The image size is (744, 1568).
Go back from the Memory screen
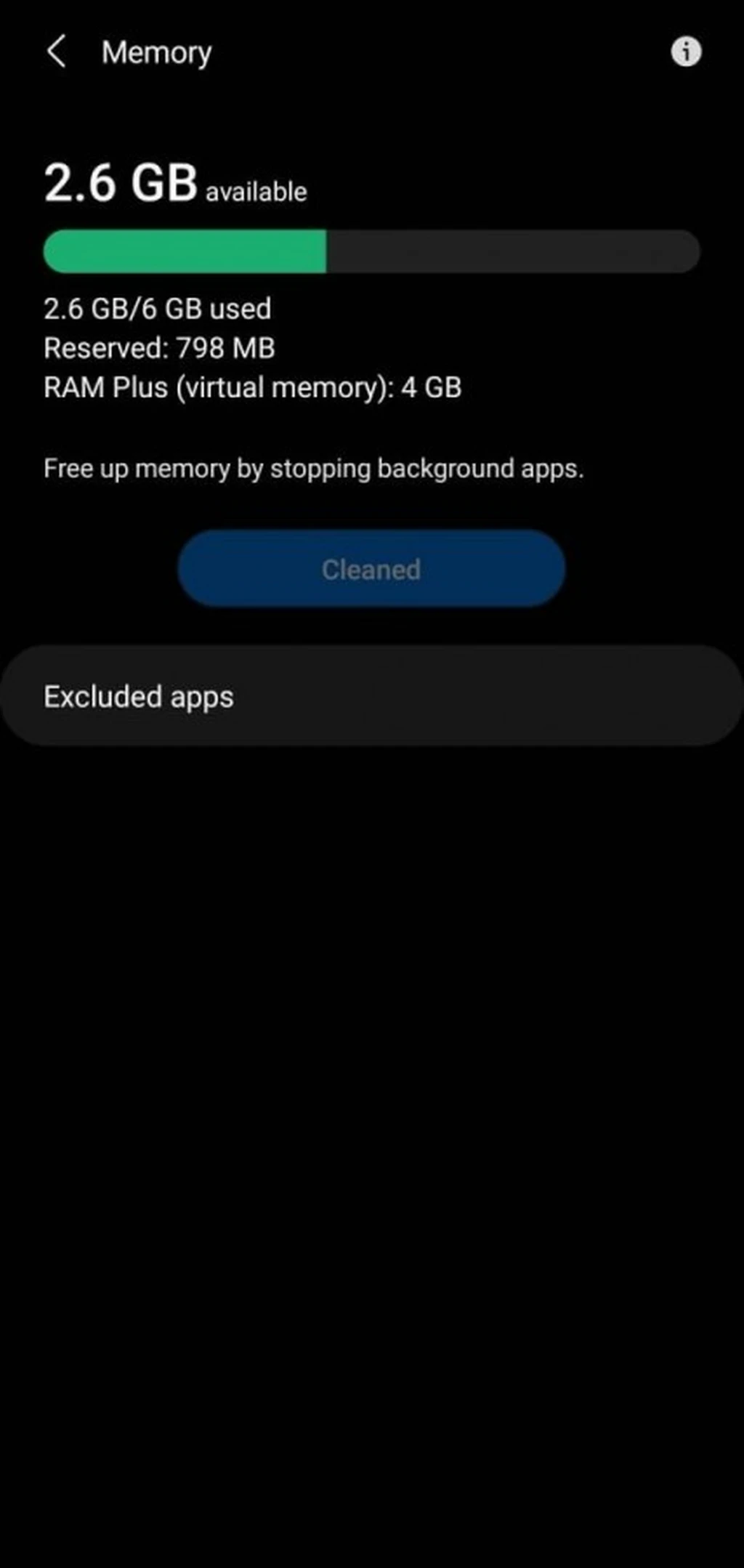click(x=56, y=52)
